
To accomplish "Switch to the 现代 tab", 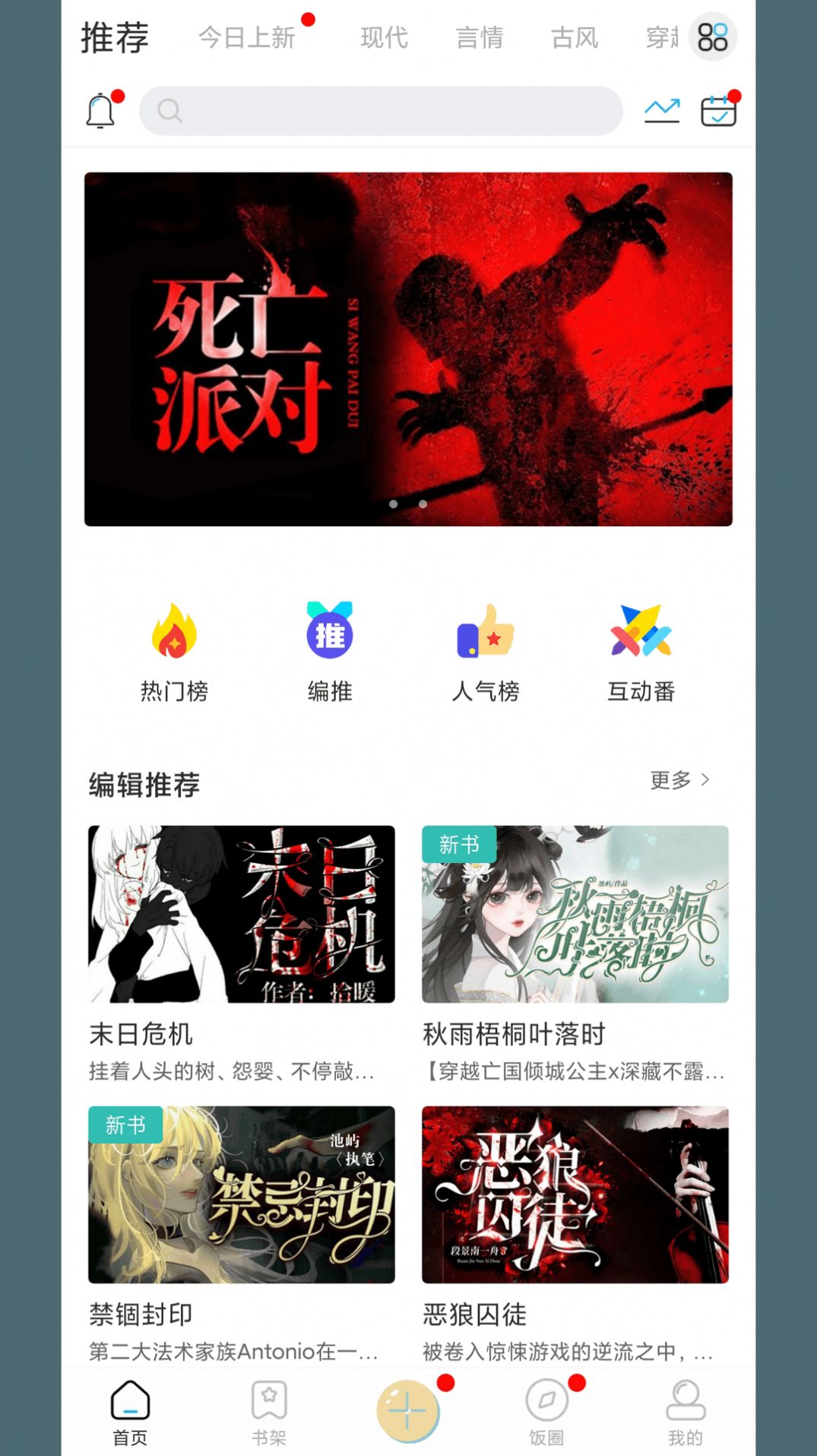I will (384, 37).
